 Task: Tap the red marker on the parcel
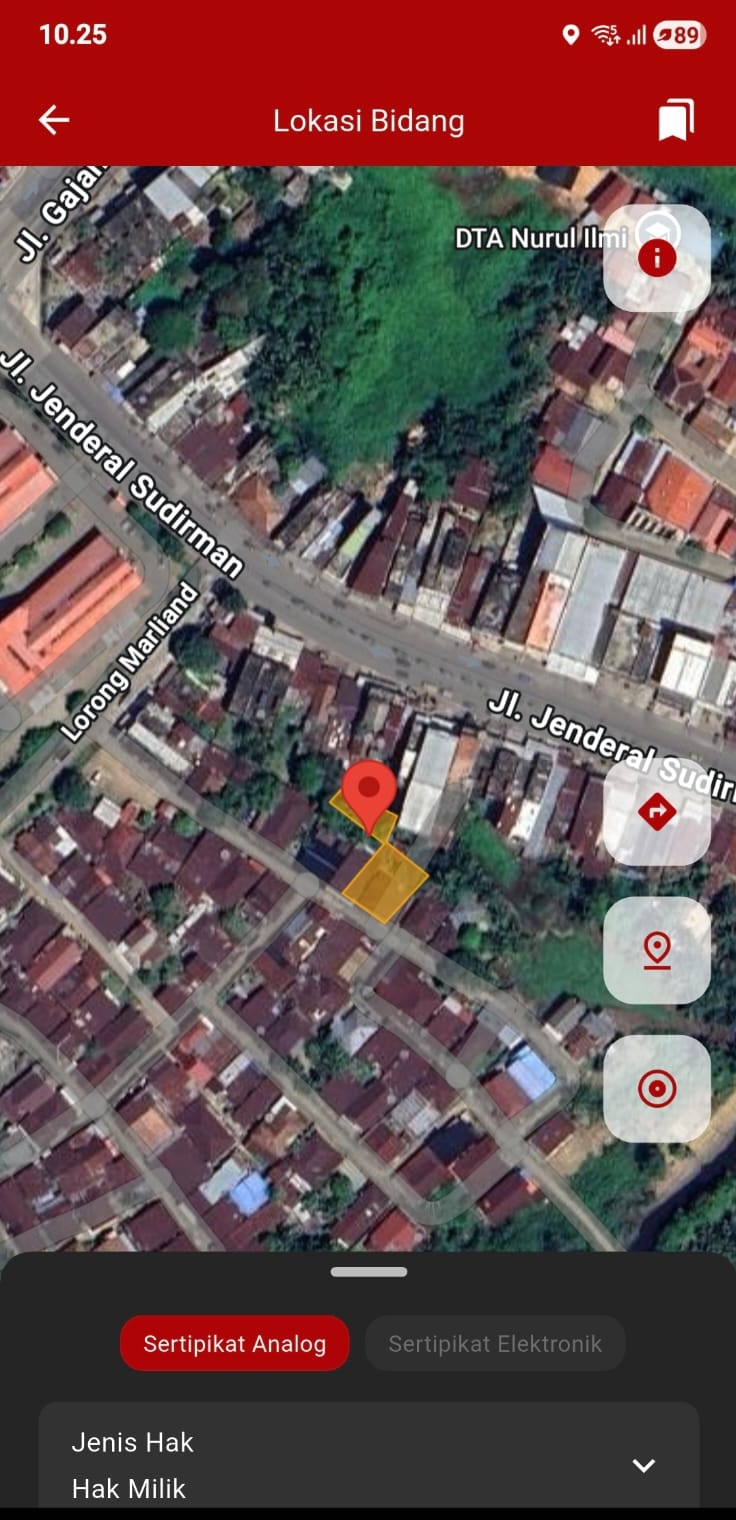369,792
